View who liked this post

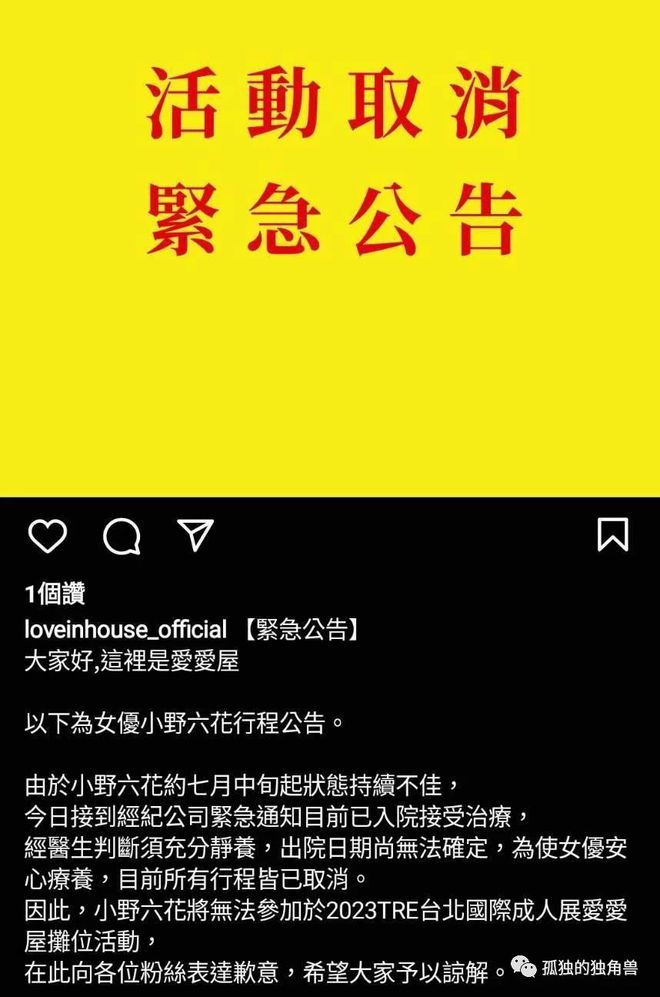click(54, 594)
